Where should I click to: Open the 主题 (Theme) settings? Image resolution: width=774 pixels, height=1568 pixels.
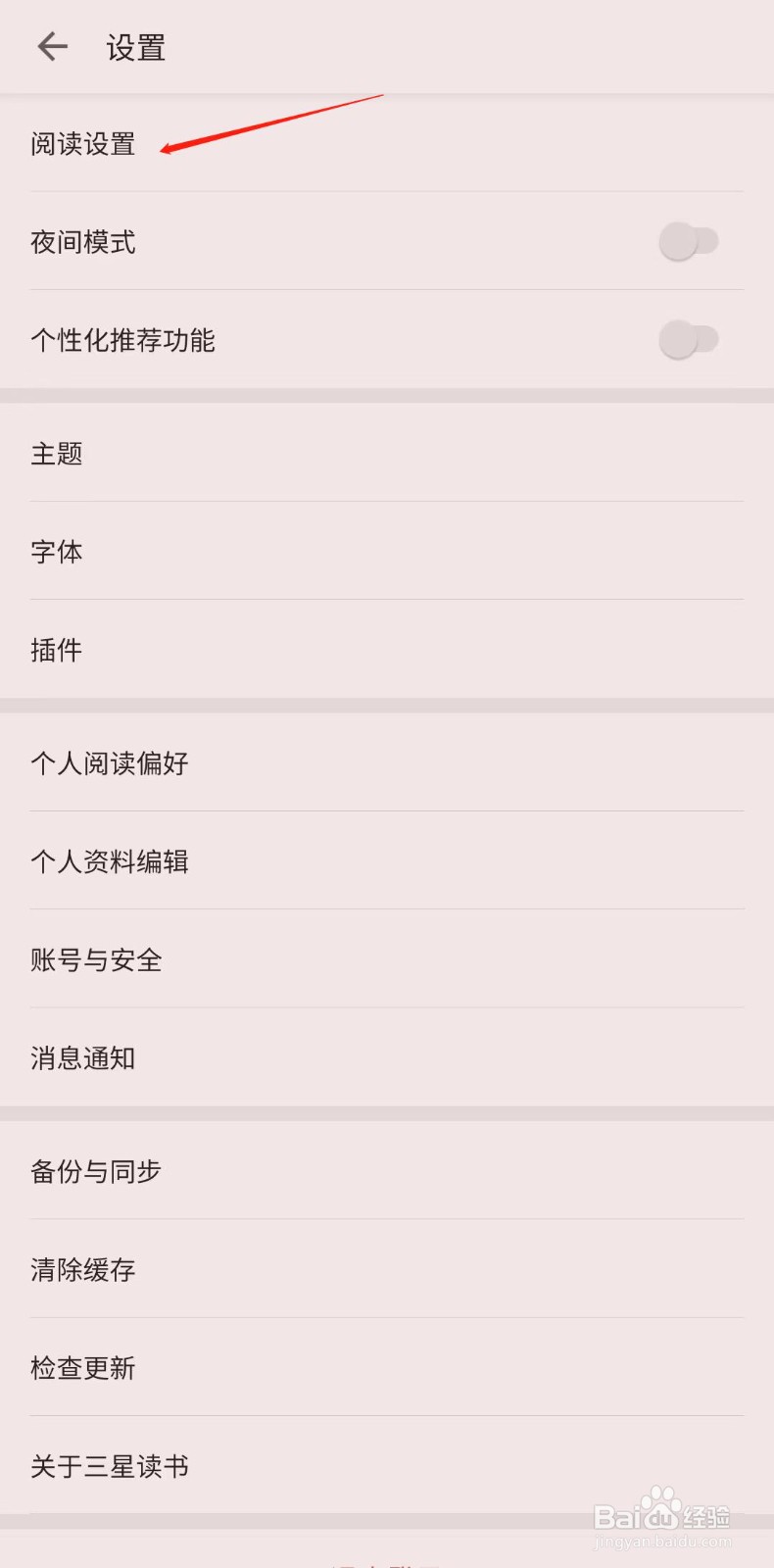pos(57,453)
